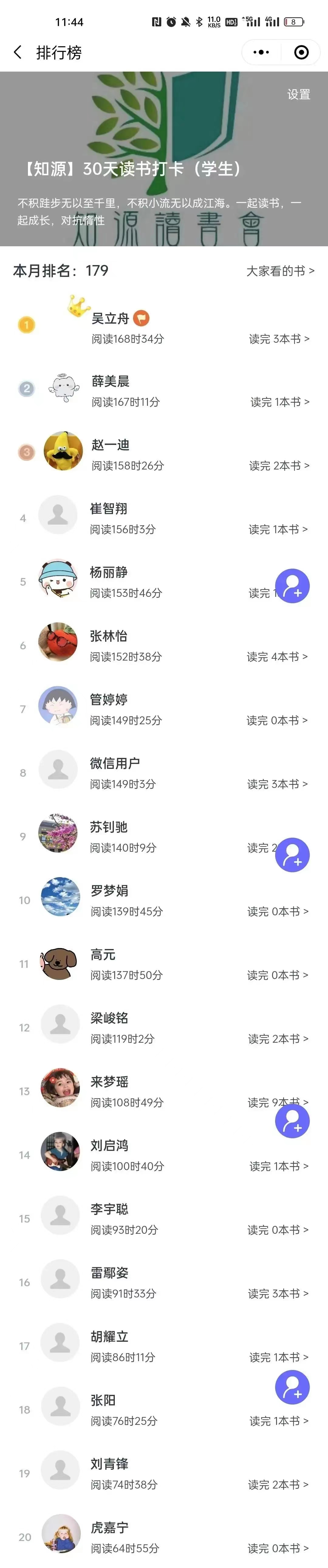Tap 刘启鸿's 读完 1本书 link
Viewport: 328px width, 1568px height.
pyautogui.click(x=278, y=1166)
